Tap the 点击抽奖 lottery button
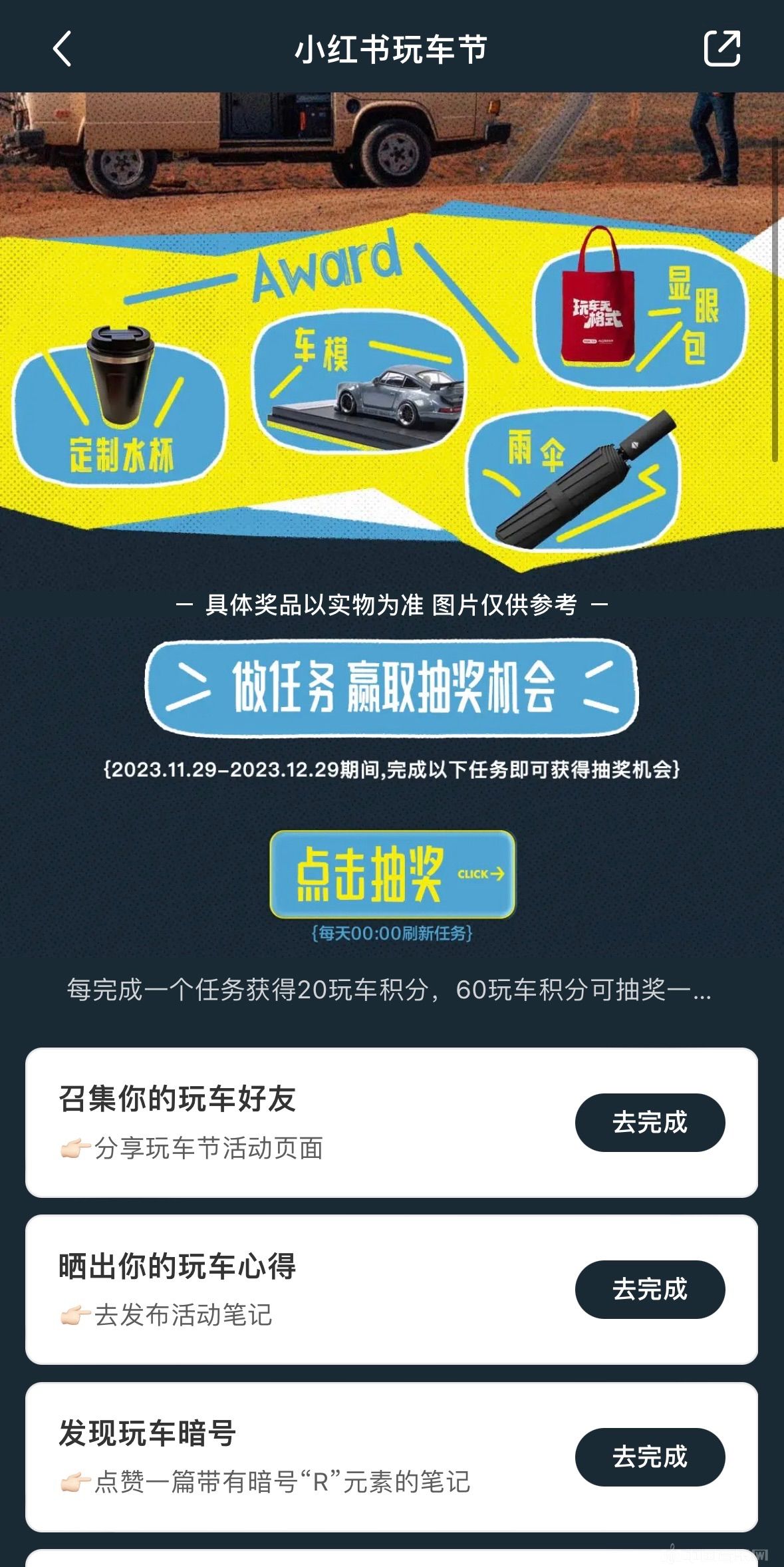The image size is (784, 1567). 392,874
